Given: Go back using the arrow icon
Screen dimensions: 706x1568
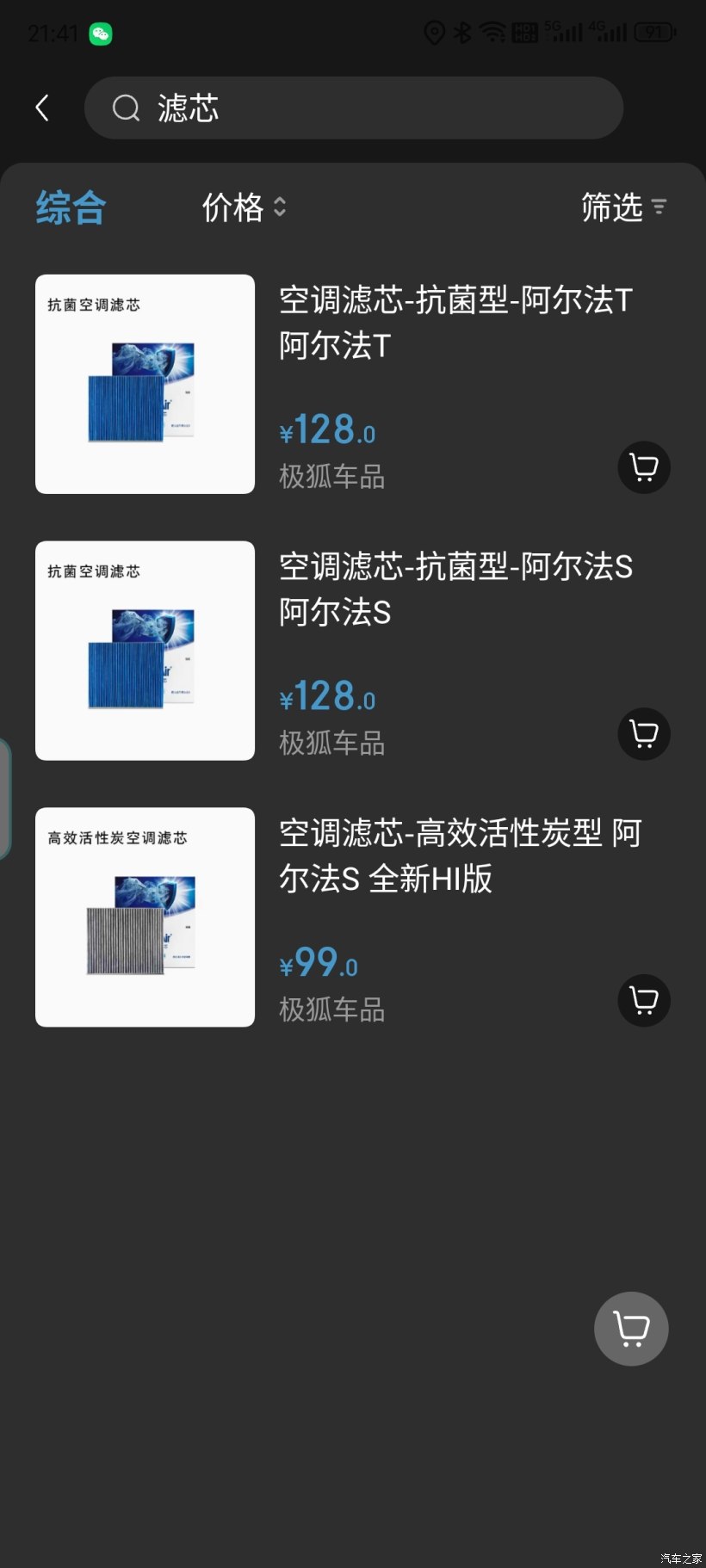Looking at the screenshot, I should 41,108.
